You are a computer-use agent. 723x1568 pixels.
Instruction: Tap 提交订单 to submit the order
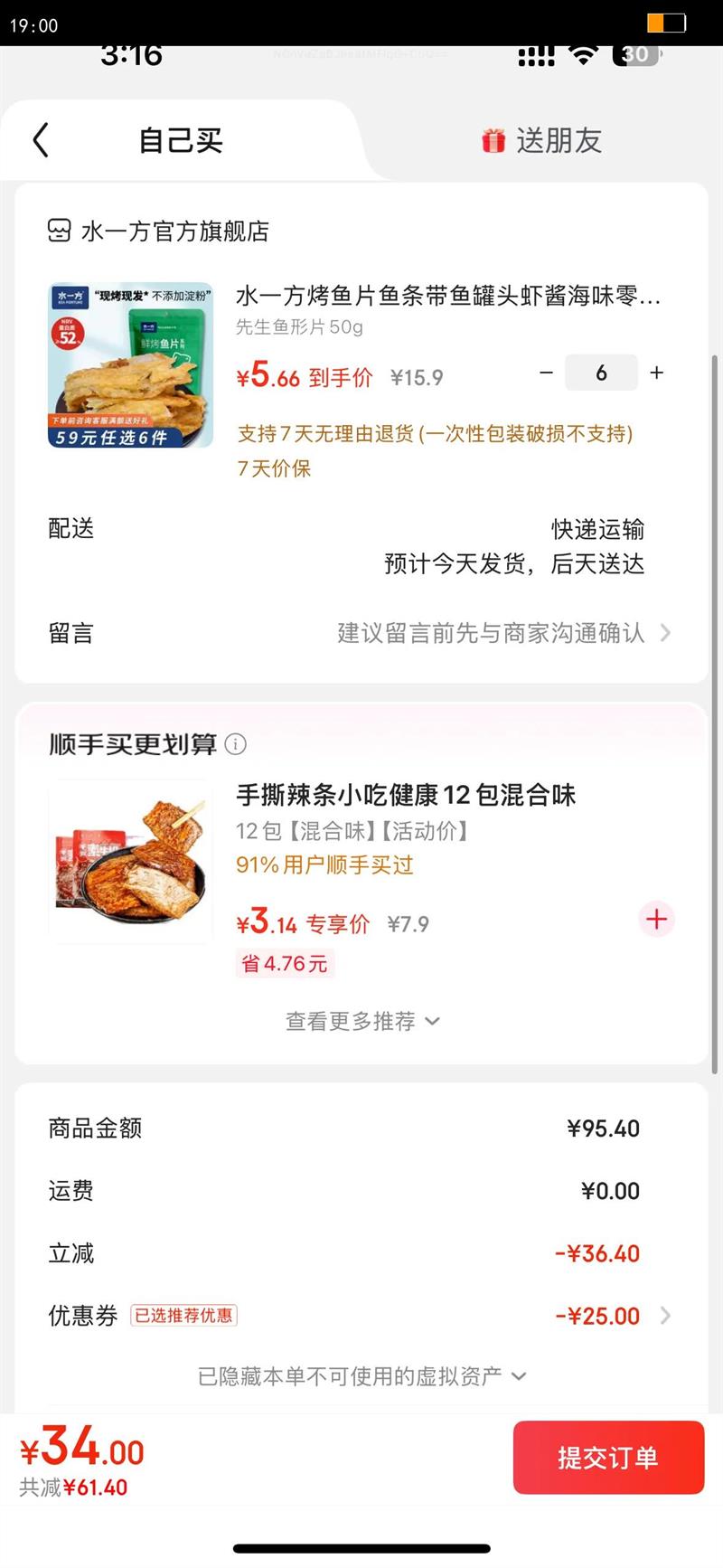[608, 1458]
